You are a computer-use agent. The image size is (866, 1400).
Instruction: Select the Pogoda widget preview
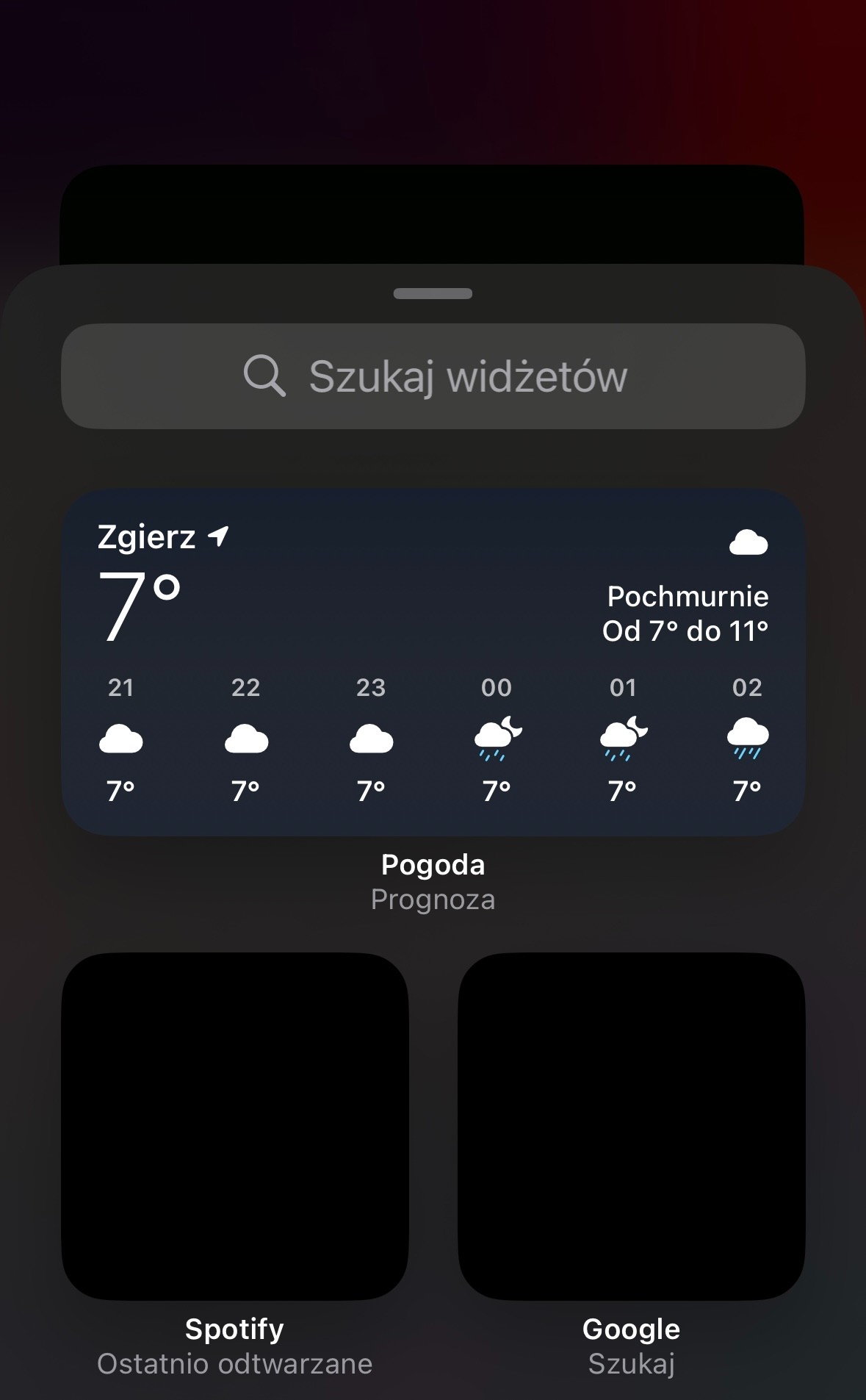tap(433, 658)
